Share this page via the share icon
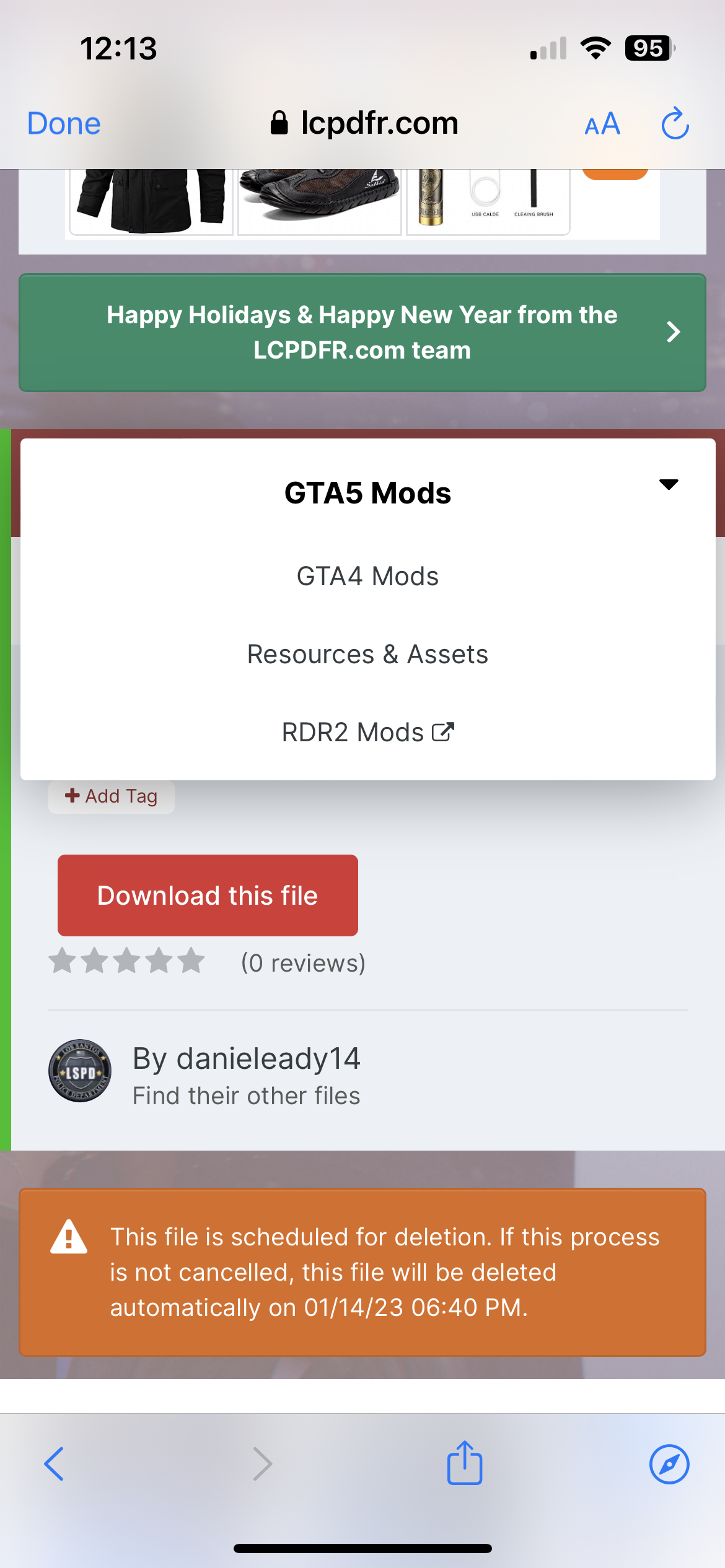The width and height of the screenshot is (725, 1568). click(465, 1463)
